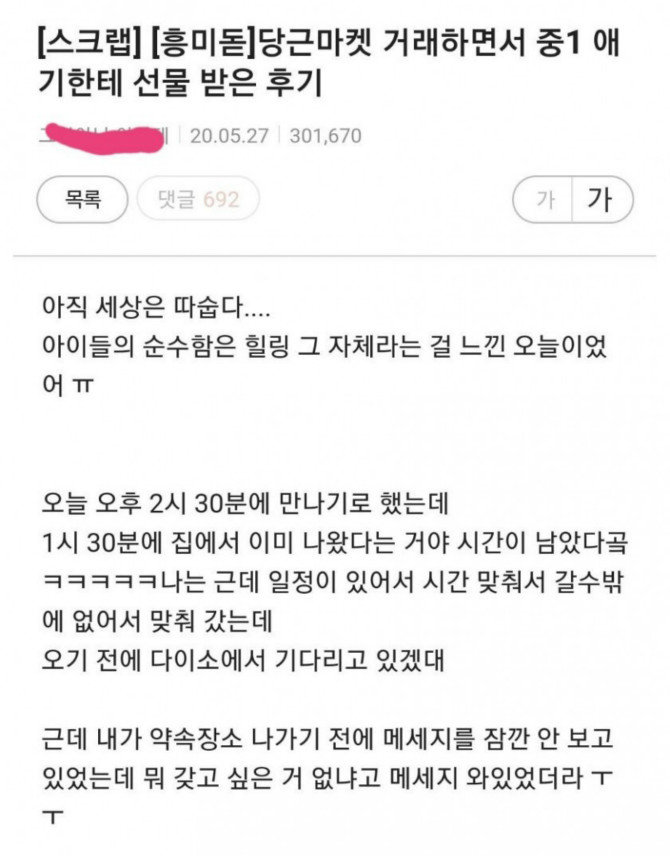Select the smaller 가 font size

(x=544, y=200)
